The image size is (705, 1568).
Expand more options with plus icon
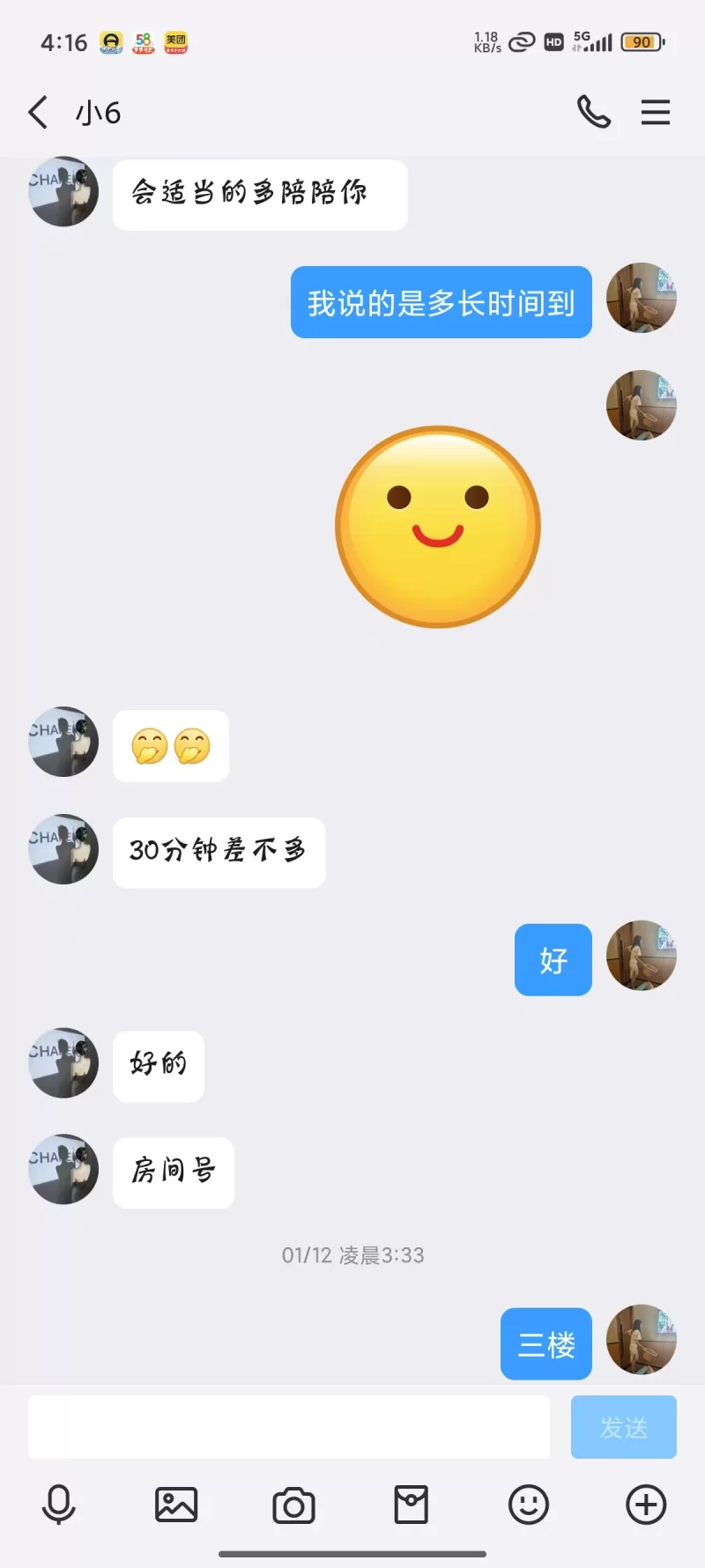(646, 1505)
